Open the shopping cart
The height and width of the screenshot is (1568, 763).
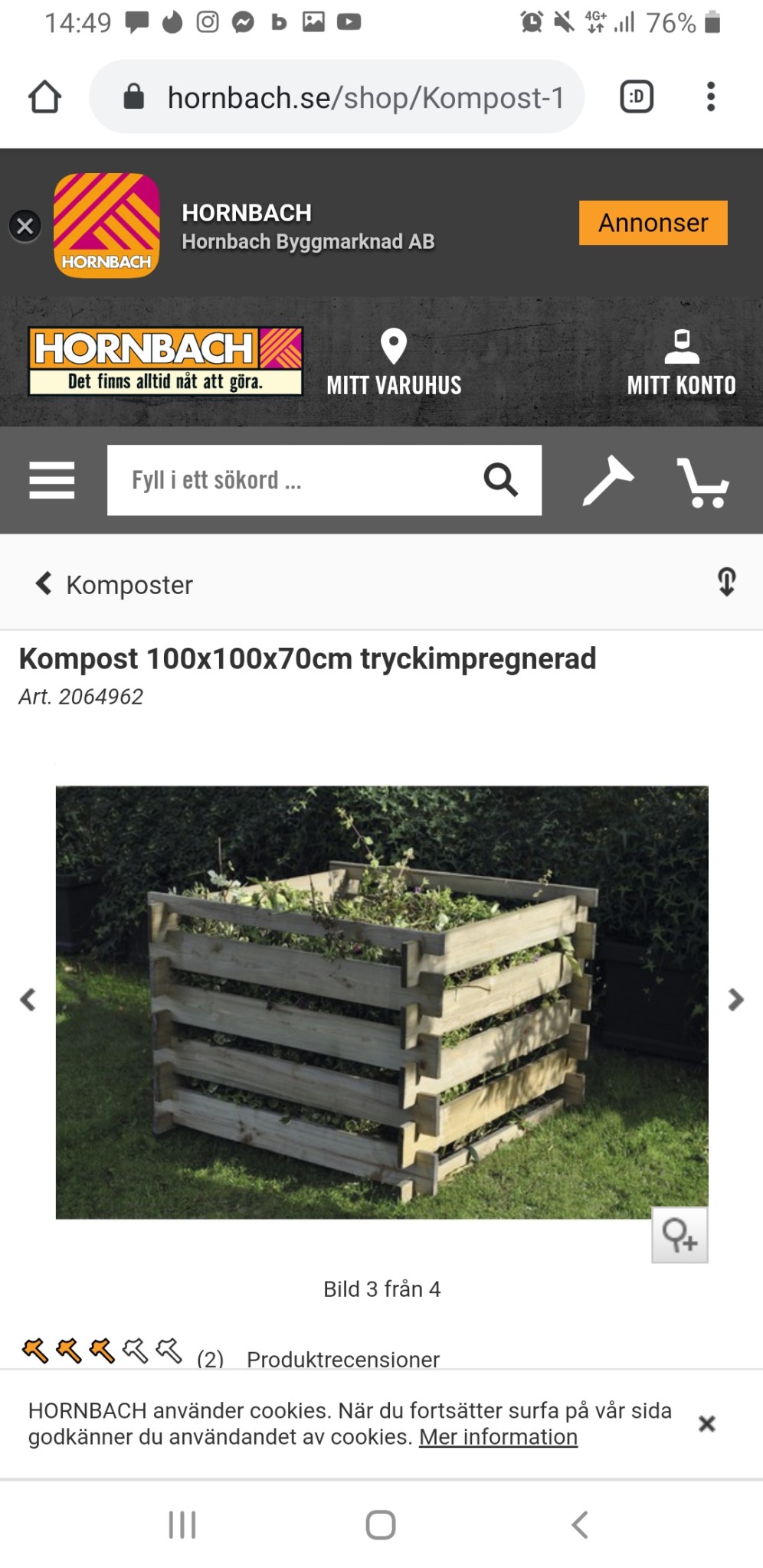pyautogui.click(x=703, y=482)
